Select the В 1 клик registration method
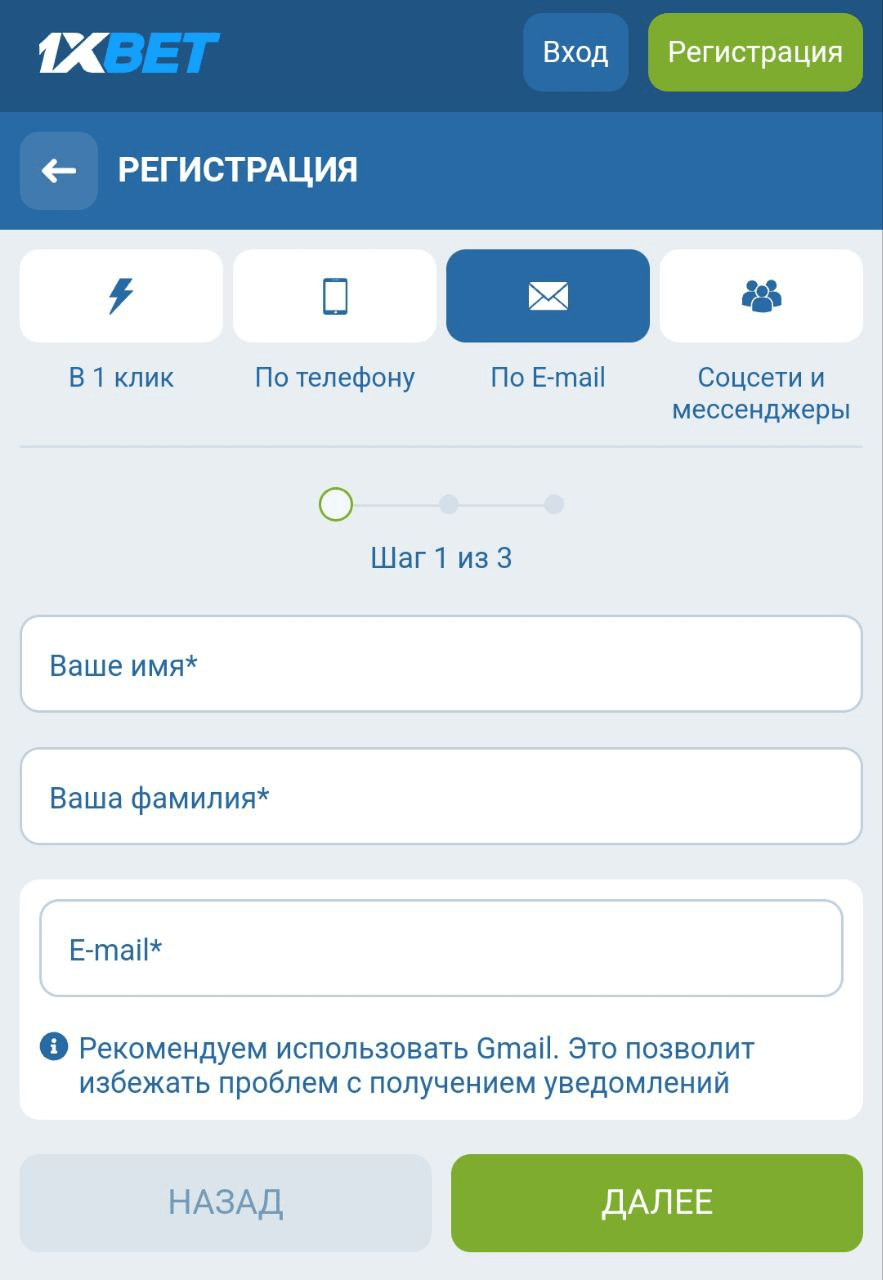The height and width of the screenshot is (1280, 883). [121, 296]
